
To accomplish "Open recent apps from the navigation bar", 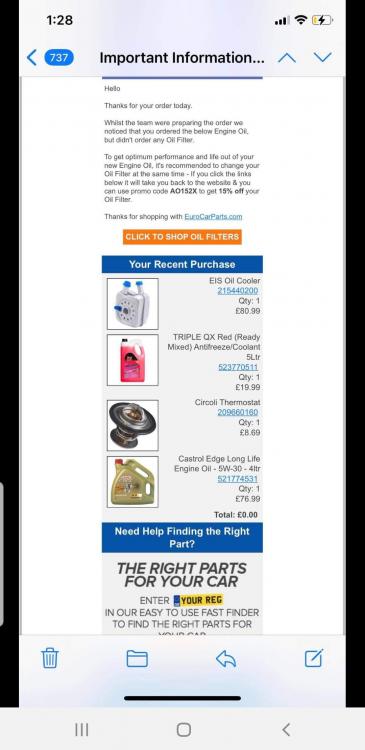I will (82, 729).
